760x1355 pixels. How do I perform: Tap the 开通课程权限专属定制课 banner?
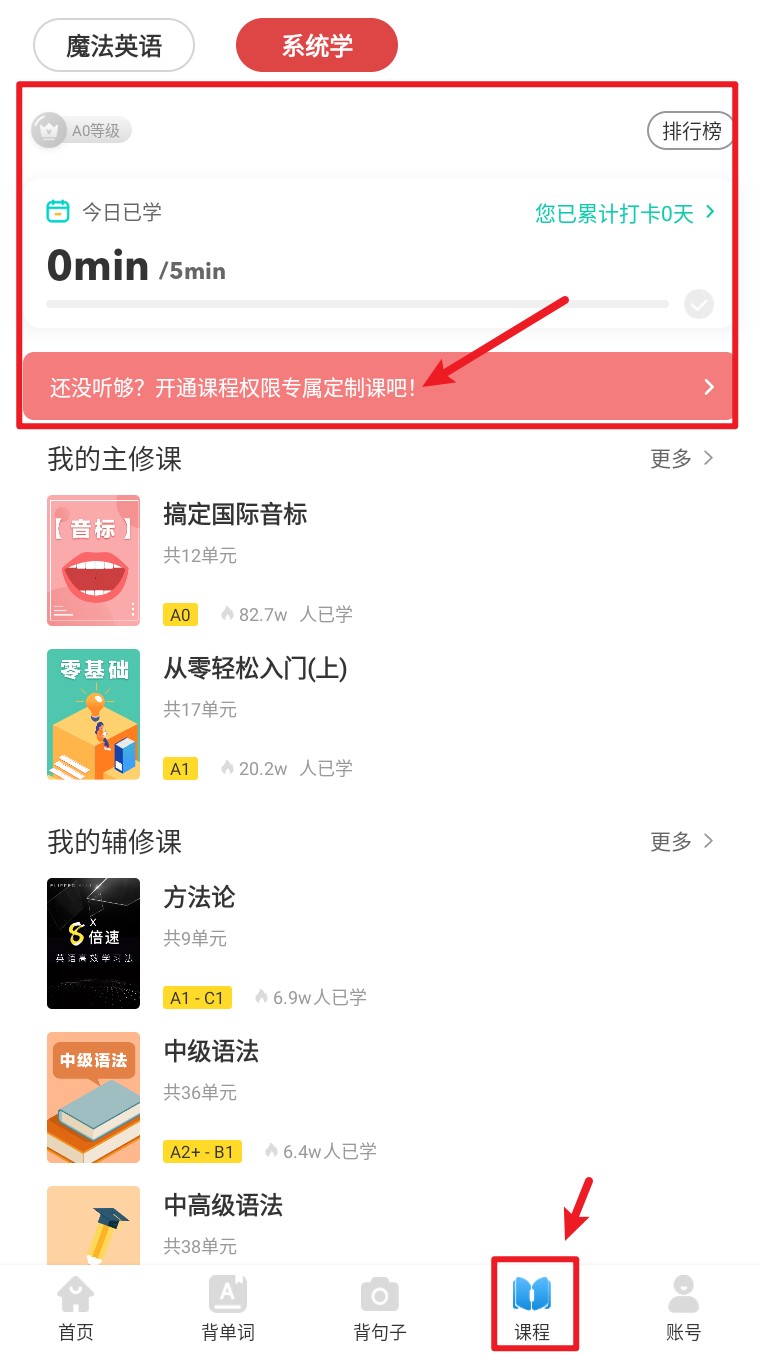click(x=300, y=387)
